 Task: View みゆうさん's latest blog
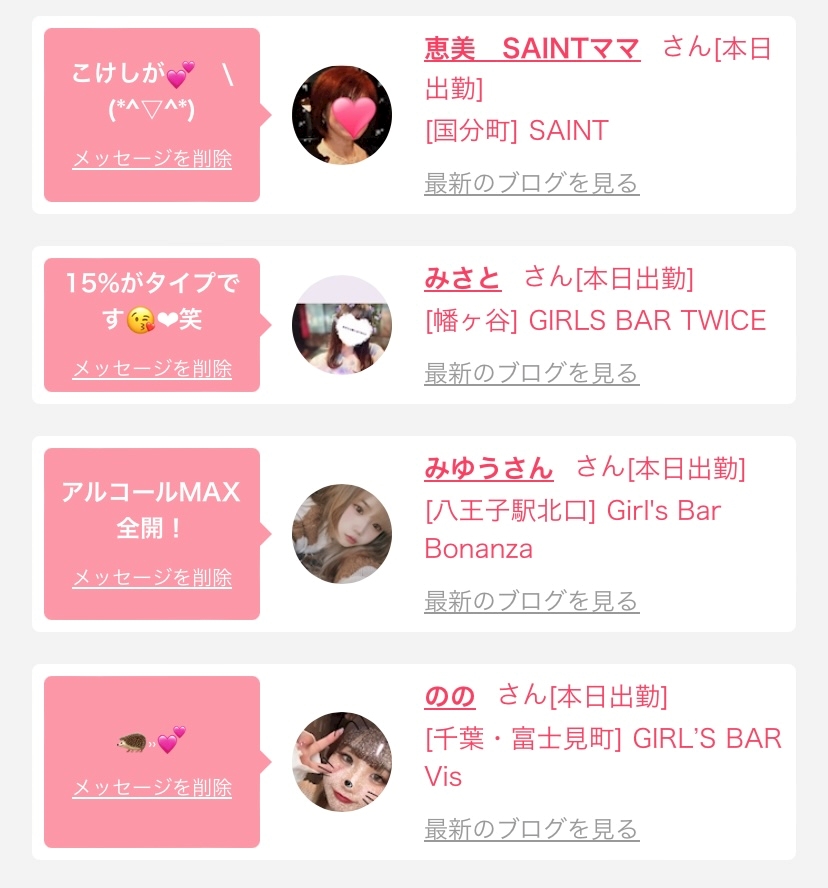[531, 602]
